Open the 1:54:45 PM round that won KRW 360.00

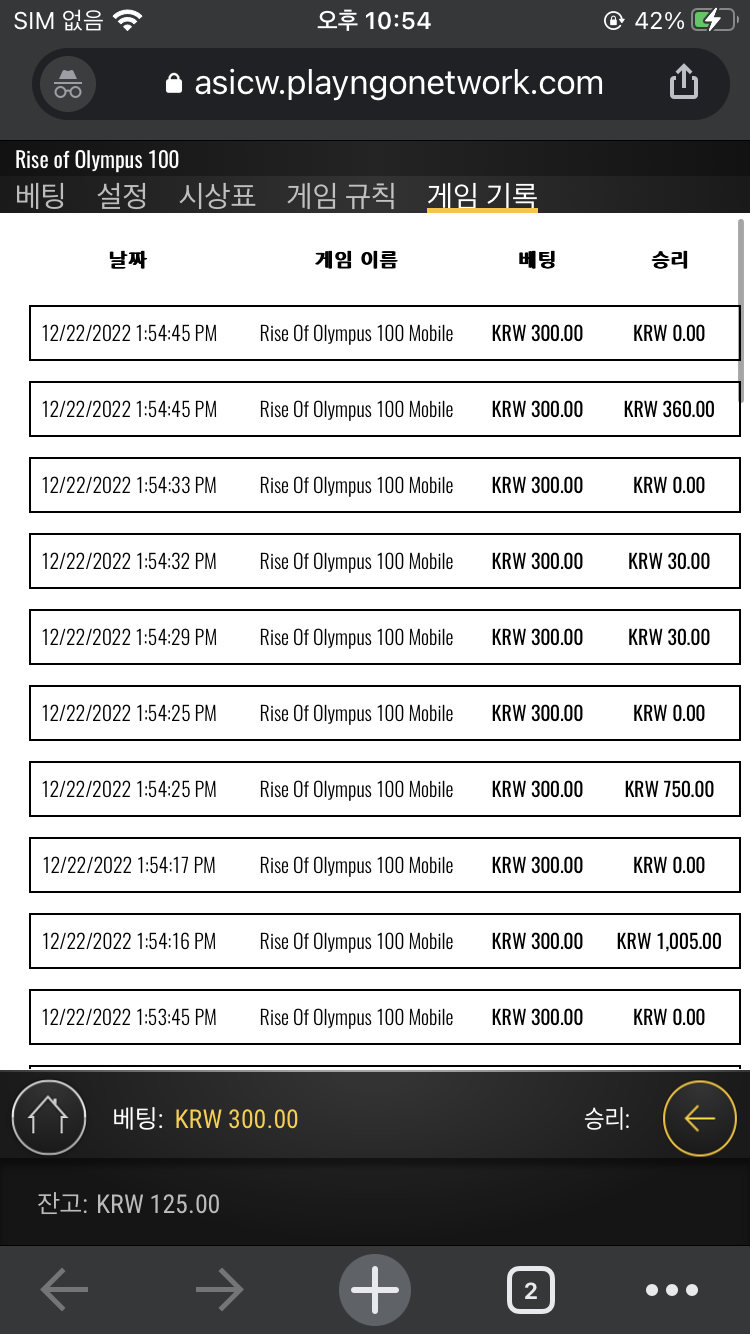point(384,409)
